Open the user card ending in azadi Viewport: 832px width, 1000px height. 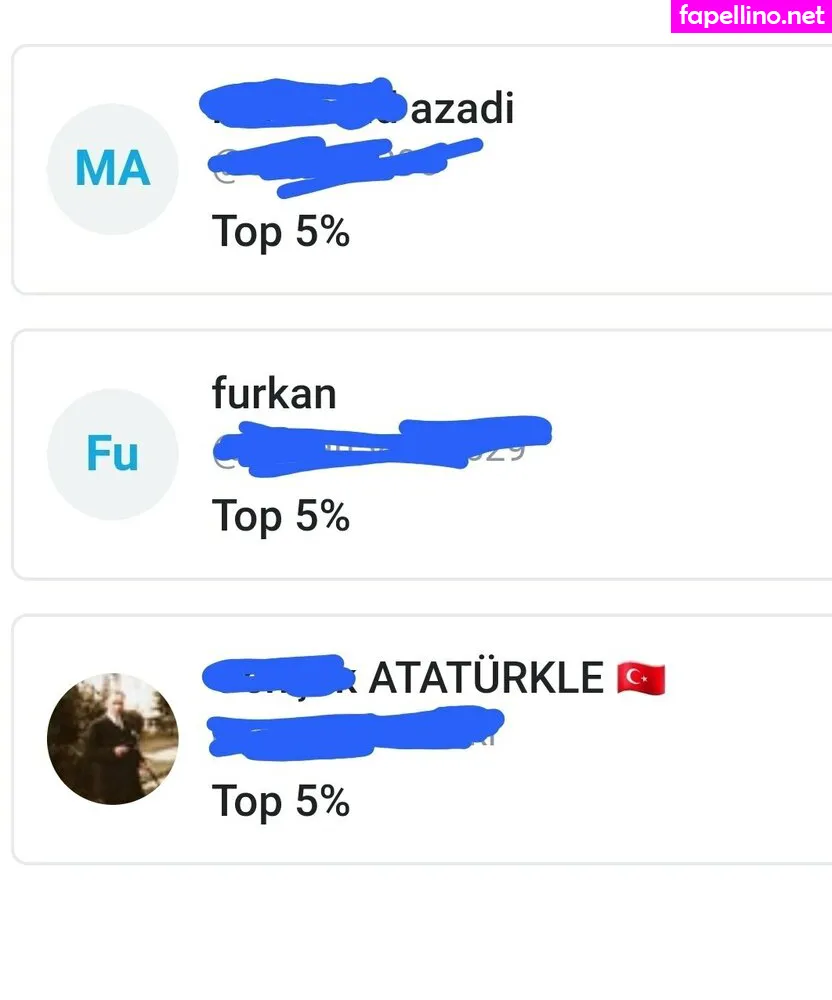(x=420, y=170)
